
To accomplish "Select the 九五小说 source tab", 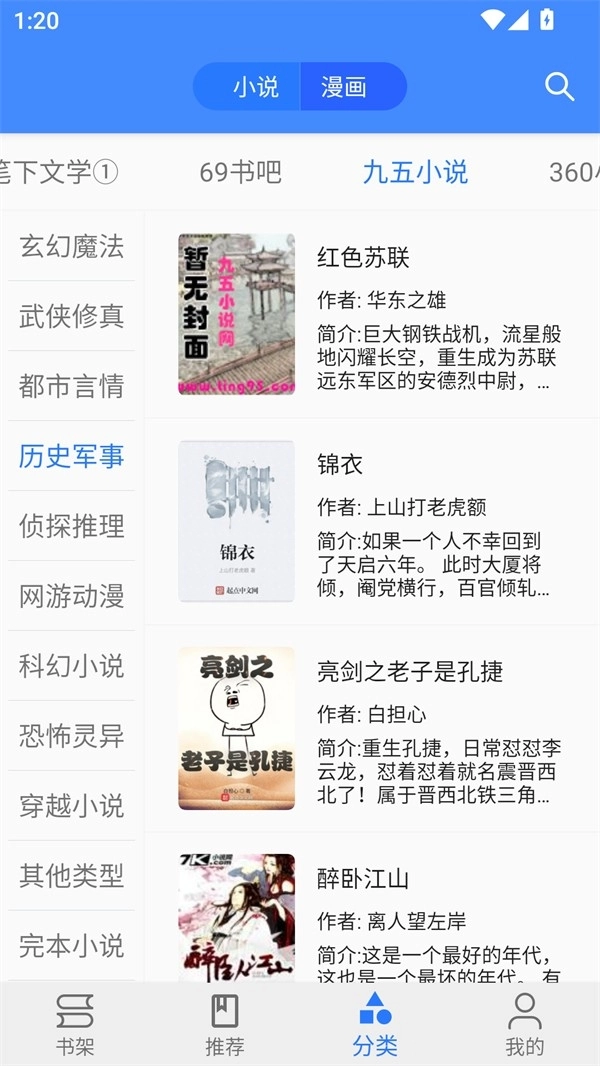I will point(415,172).
